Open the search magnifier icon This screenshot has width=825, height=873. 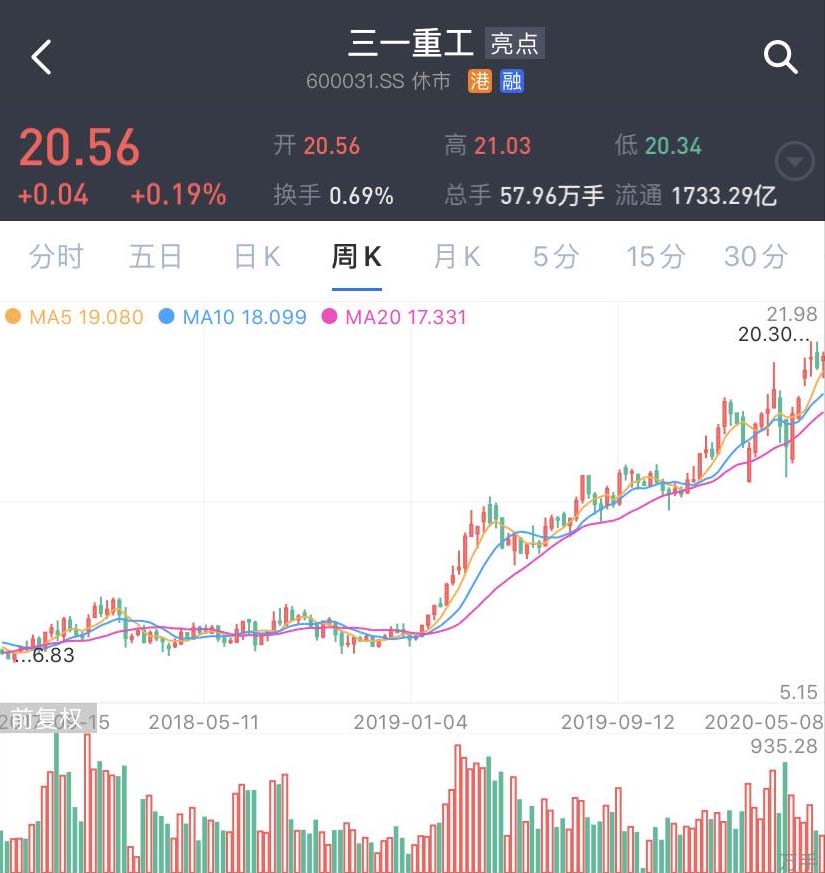780,57
